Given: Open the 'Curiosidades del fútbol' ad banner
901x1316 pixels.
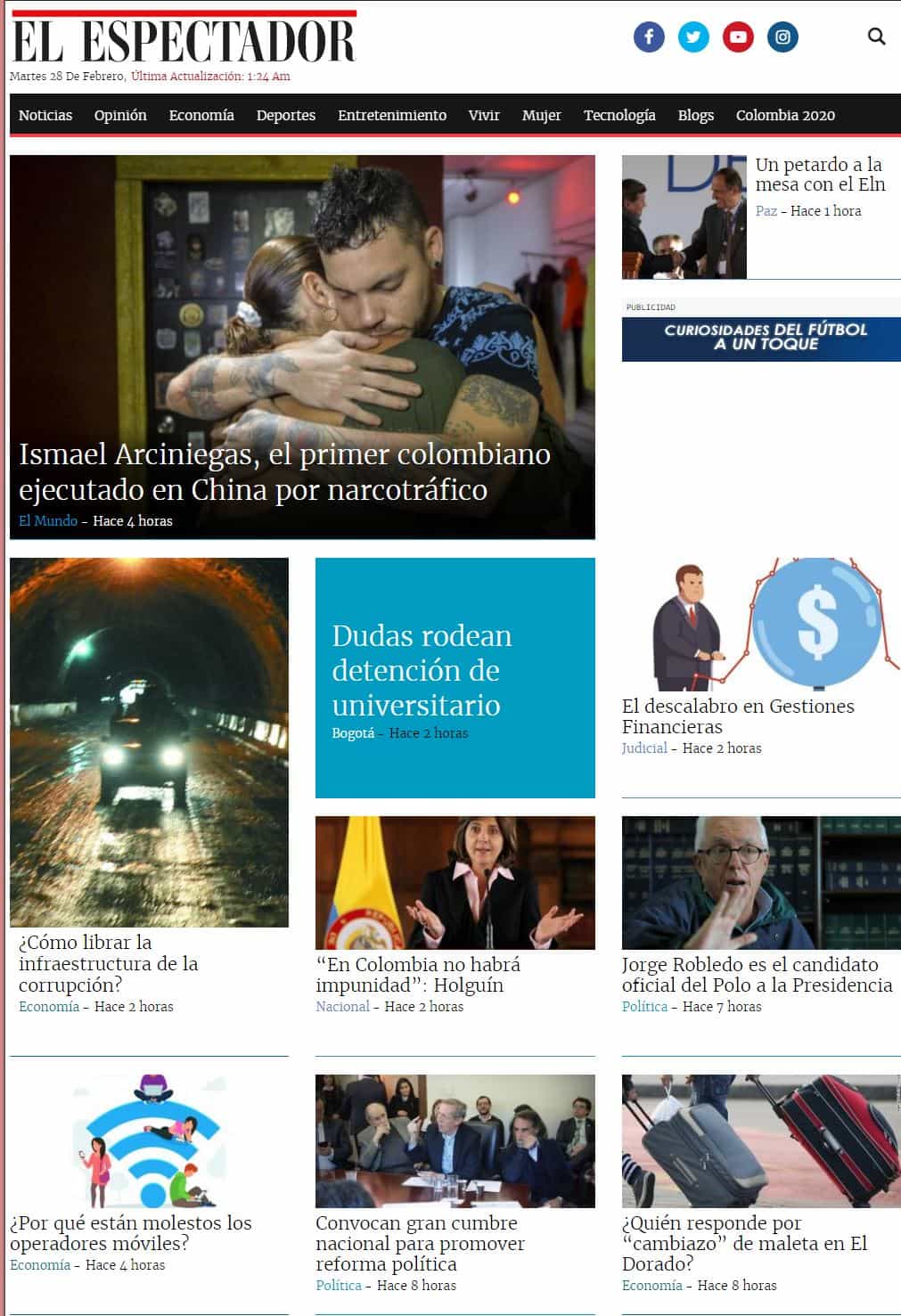Looking at the screenshot, I should 761,338.
